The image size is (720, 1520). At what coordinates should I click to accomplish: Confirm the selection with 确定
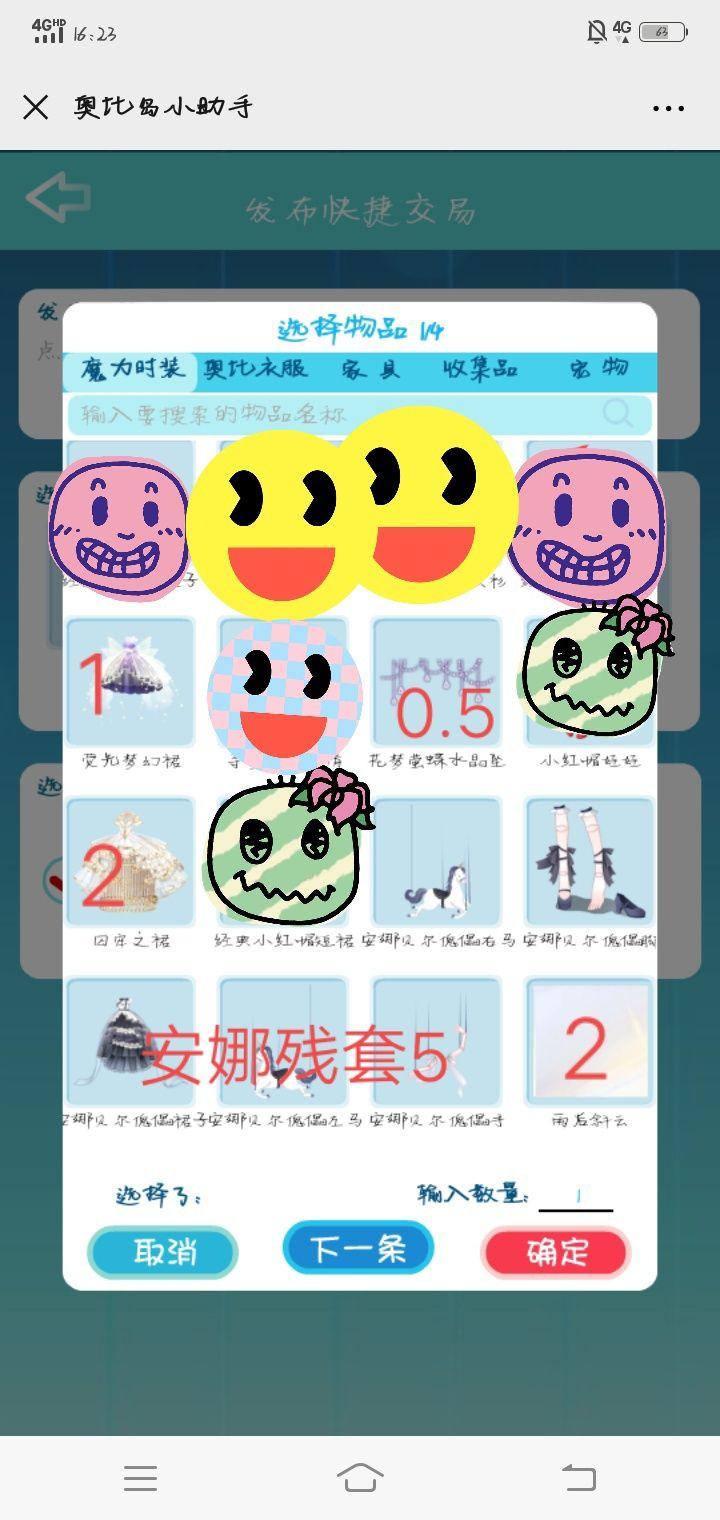[x=557, y=1252]
